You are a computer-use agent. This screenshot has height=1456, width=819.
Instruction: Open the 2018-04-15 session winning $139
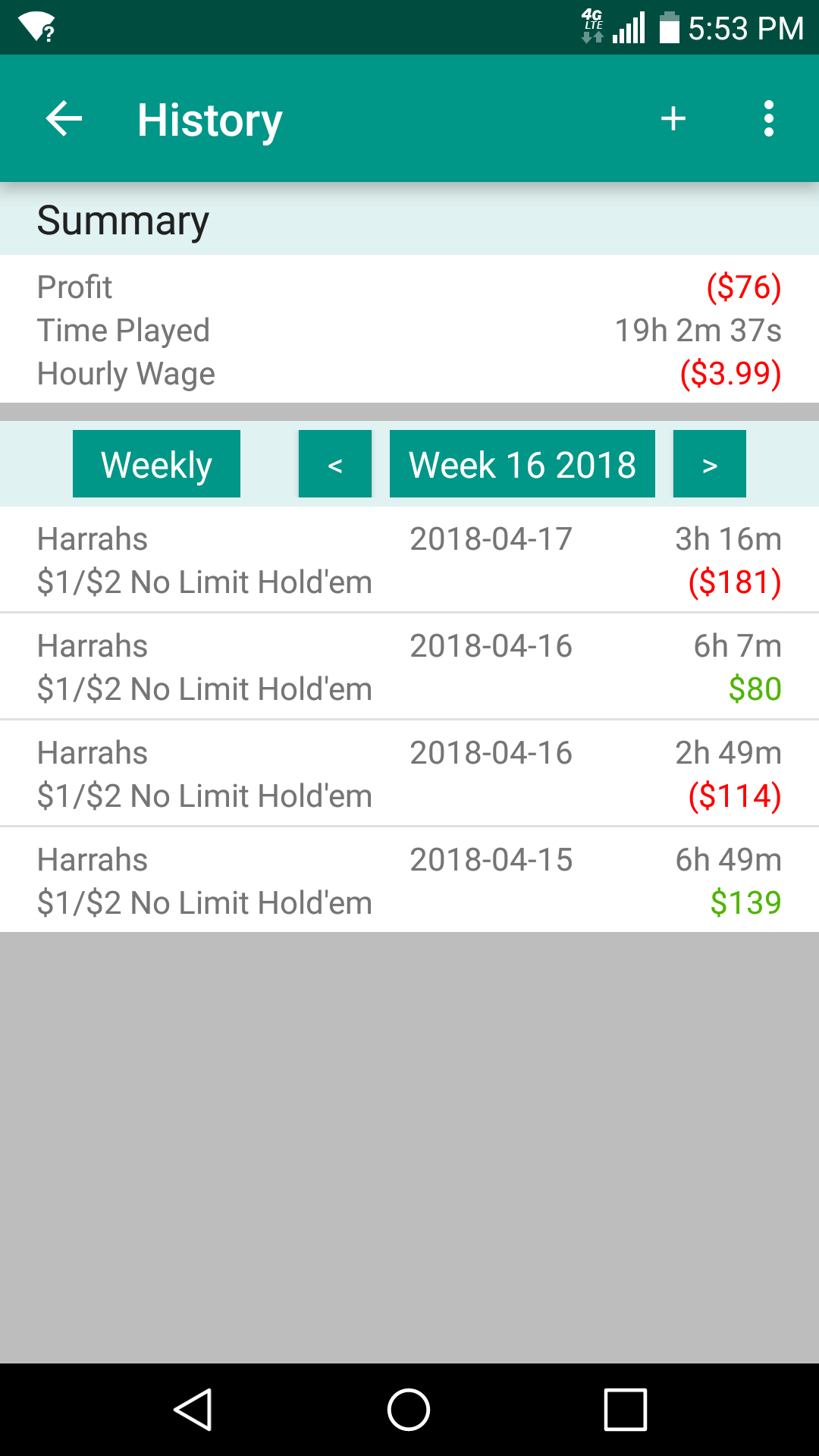409,880
